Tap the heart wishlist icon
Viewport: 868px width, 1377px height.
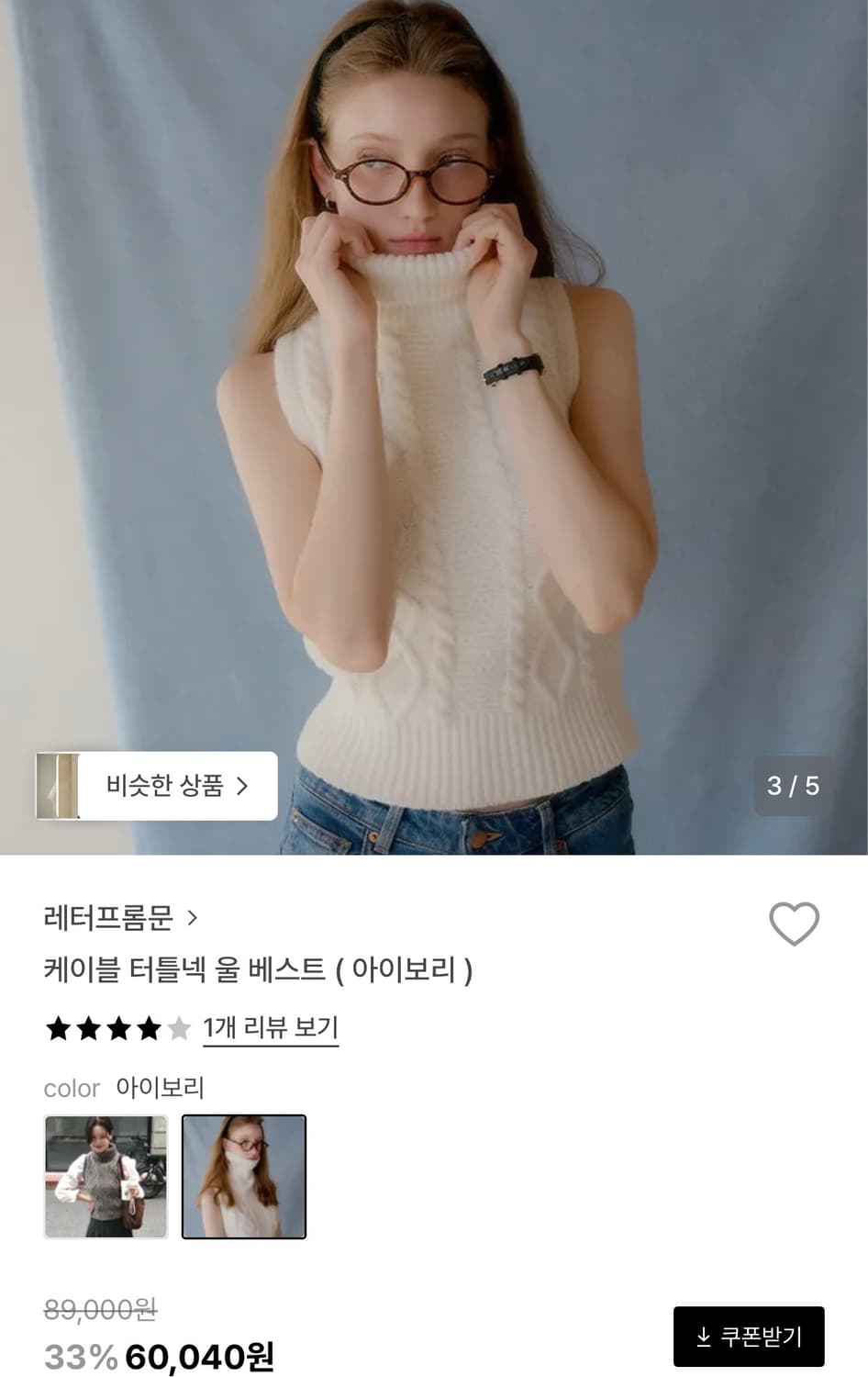pyautogui.click(x=794, y=924)
